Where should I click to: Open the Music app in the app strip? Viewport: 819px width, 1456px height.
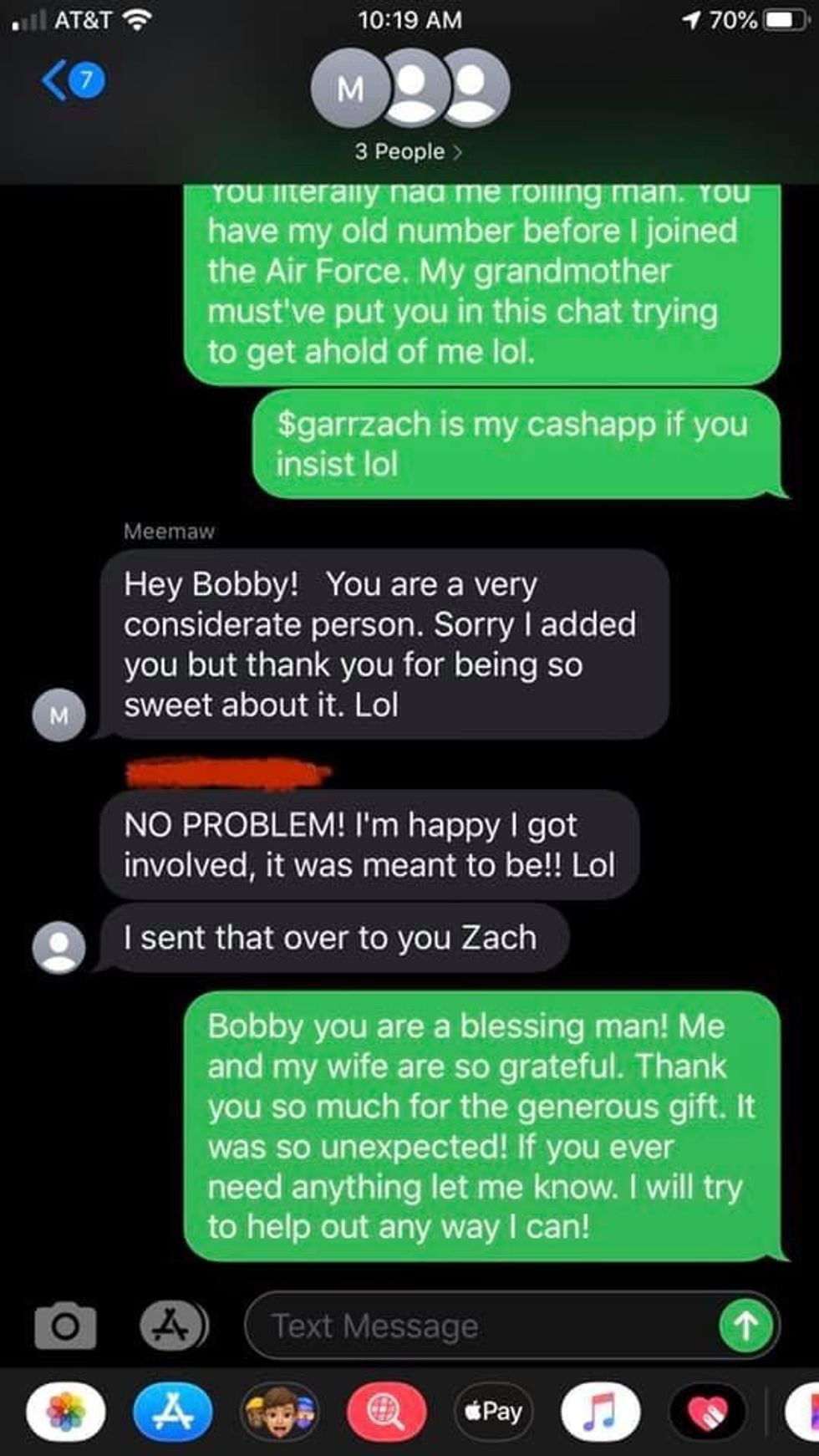click(600, 1413)
